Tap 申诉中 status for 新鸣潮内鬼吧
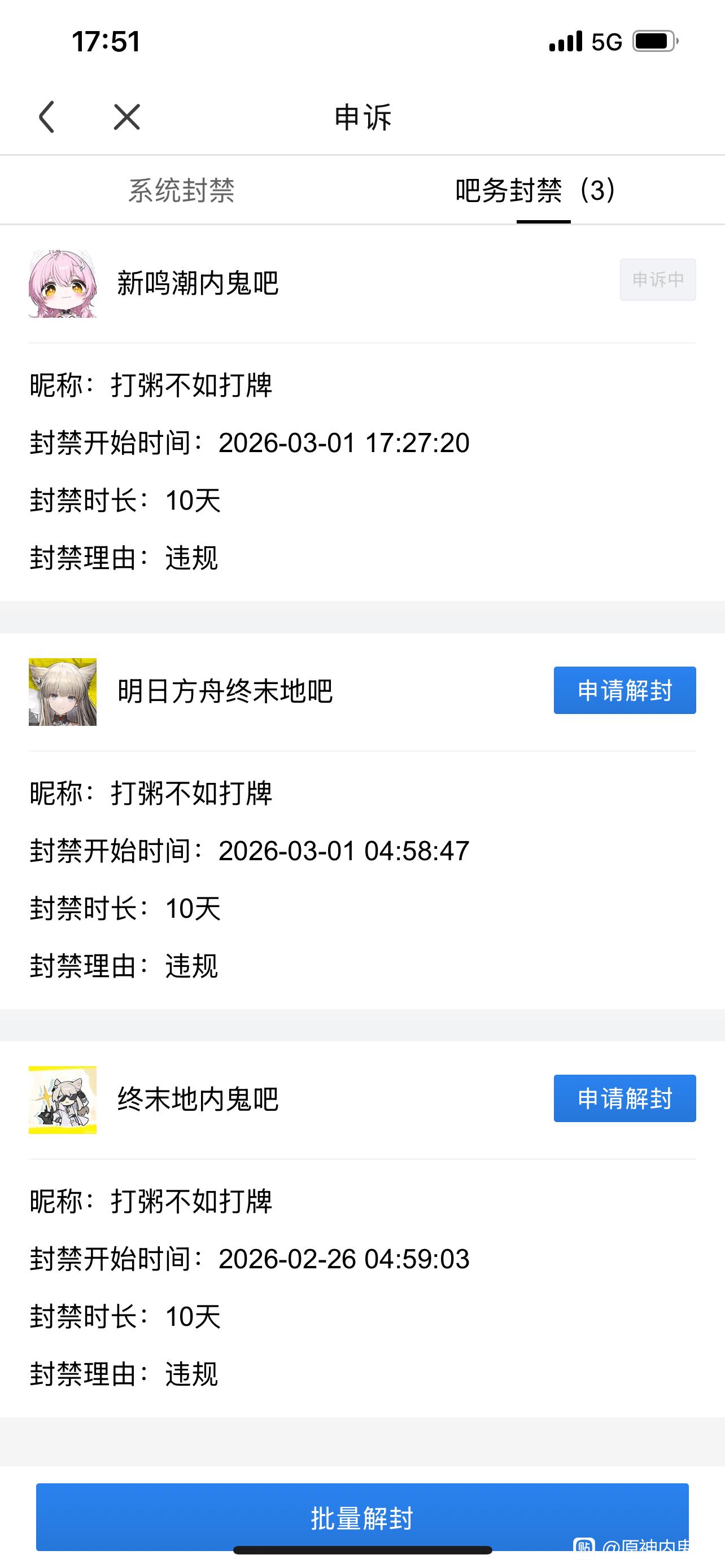The image size is (725, 1568). click(657, 279)
